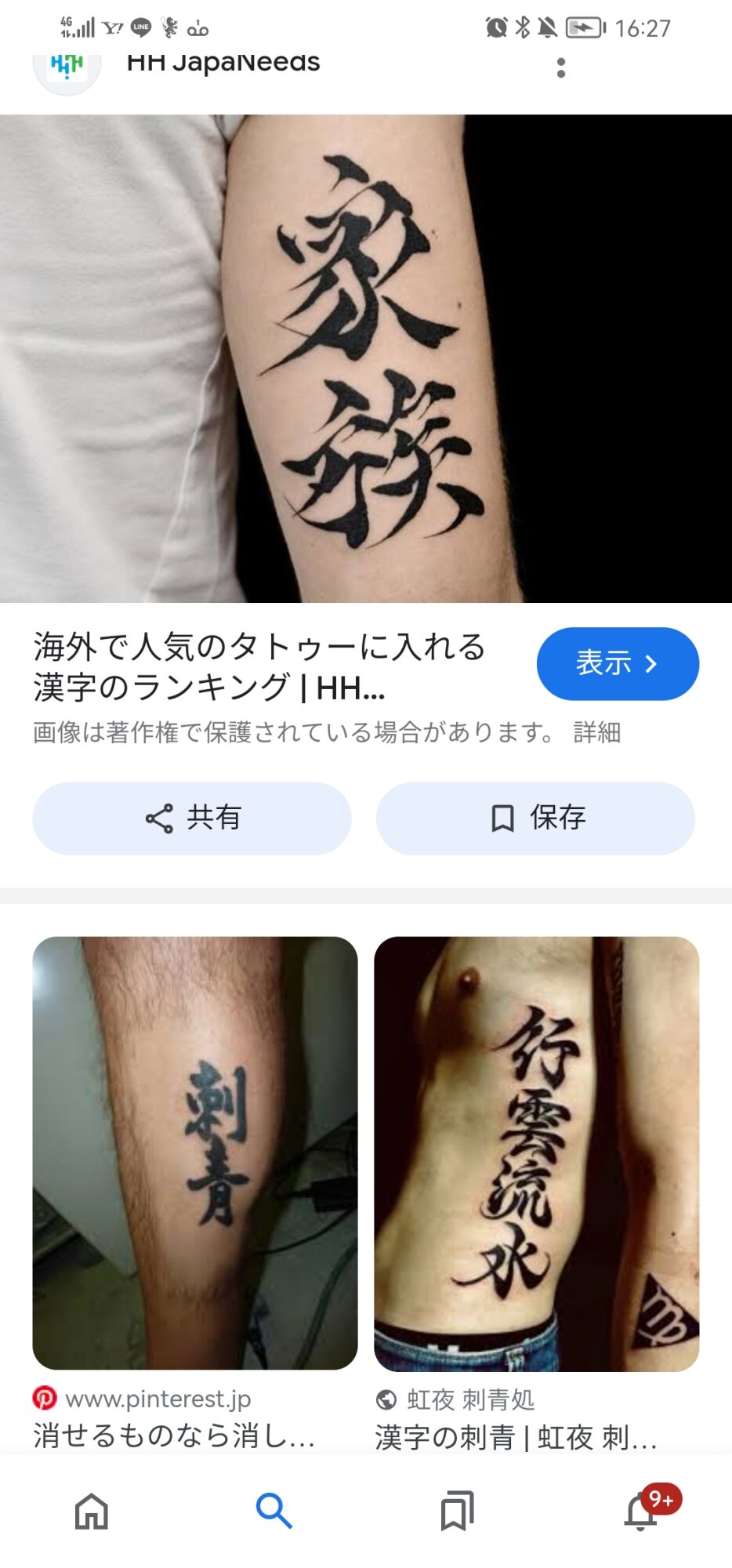Save the image with 保存

[x=535, y=818]
